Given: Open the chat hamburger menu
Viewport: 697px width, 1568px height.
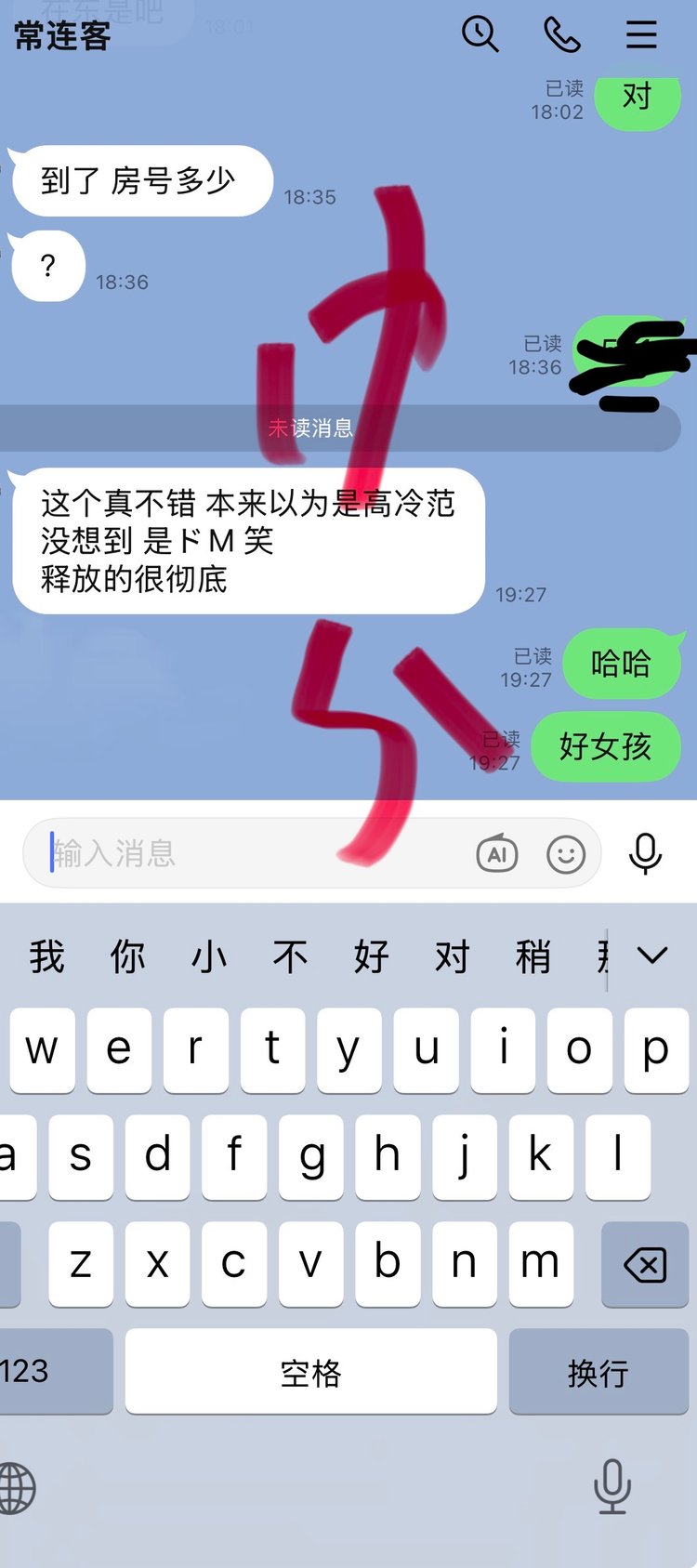Looking at the screenshot, I should point(641,35).
